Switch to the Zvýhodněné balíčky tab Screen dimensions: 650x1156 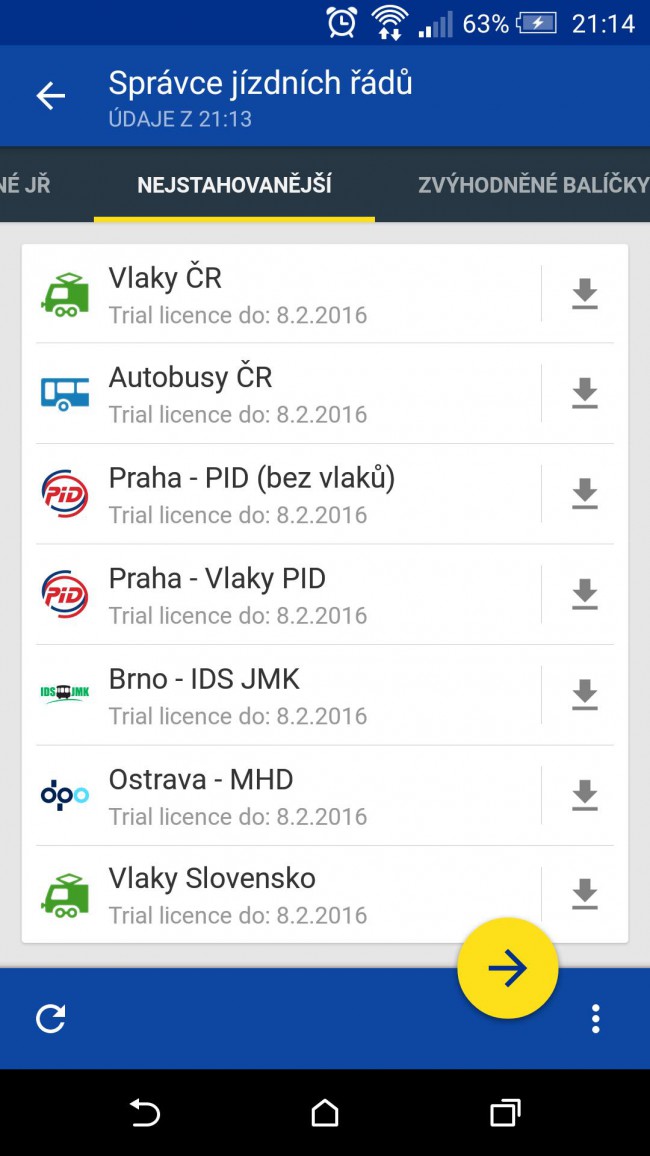tap(534, 185)
